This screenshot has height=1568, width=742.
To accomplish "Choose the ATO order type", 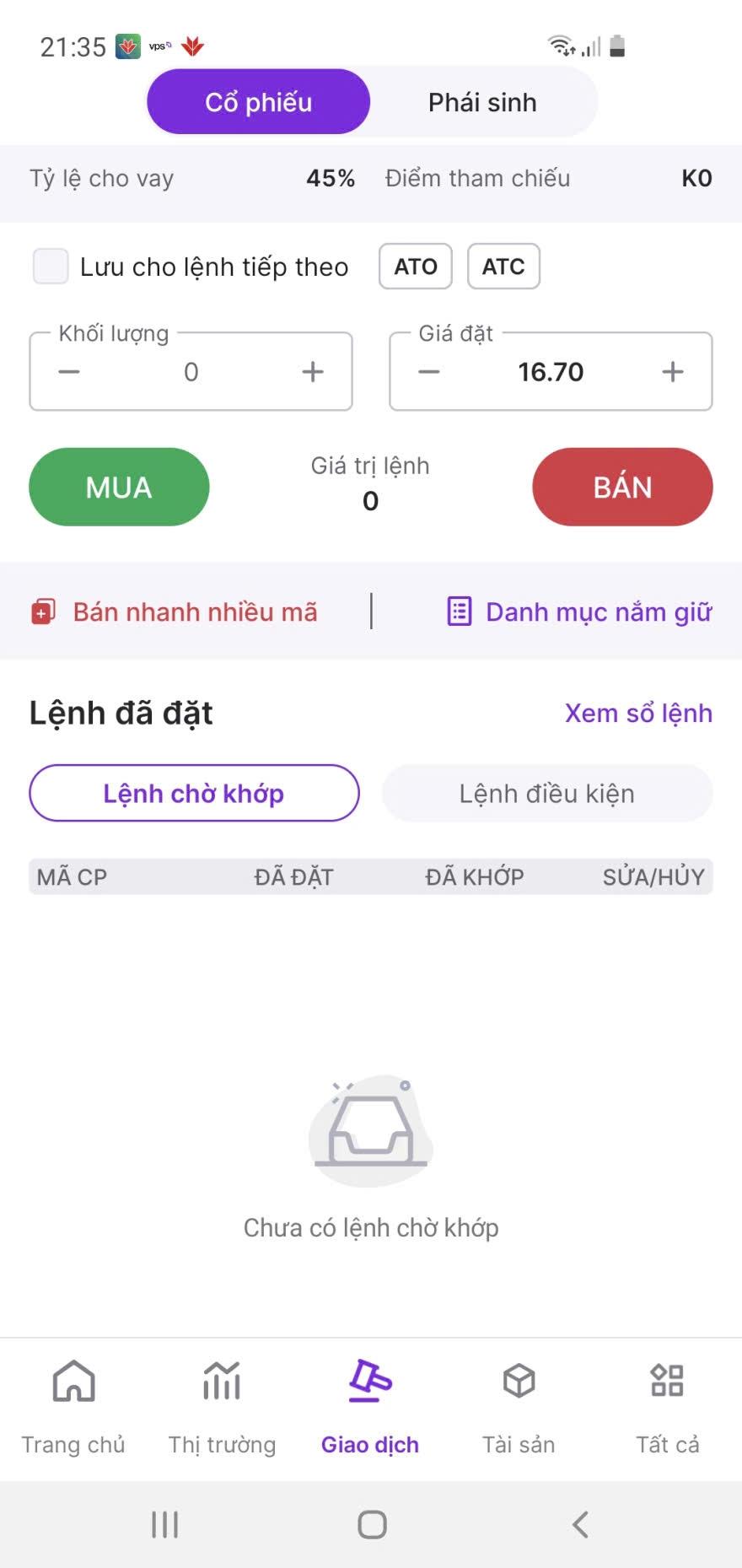I will [x=416, y=267].
